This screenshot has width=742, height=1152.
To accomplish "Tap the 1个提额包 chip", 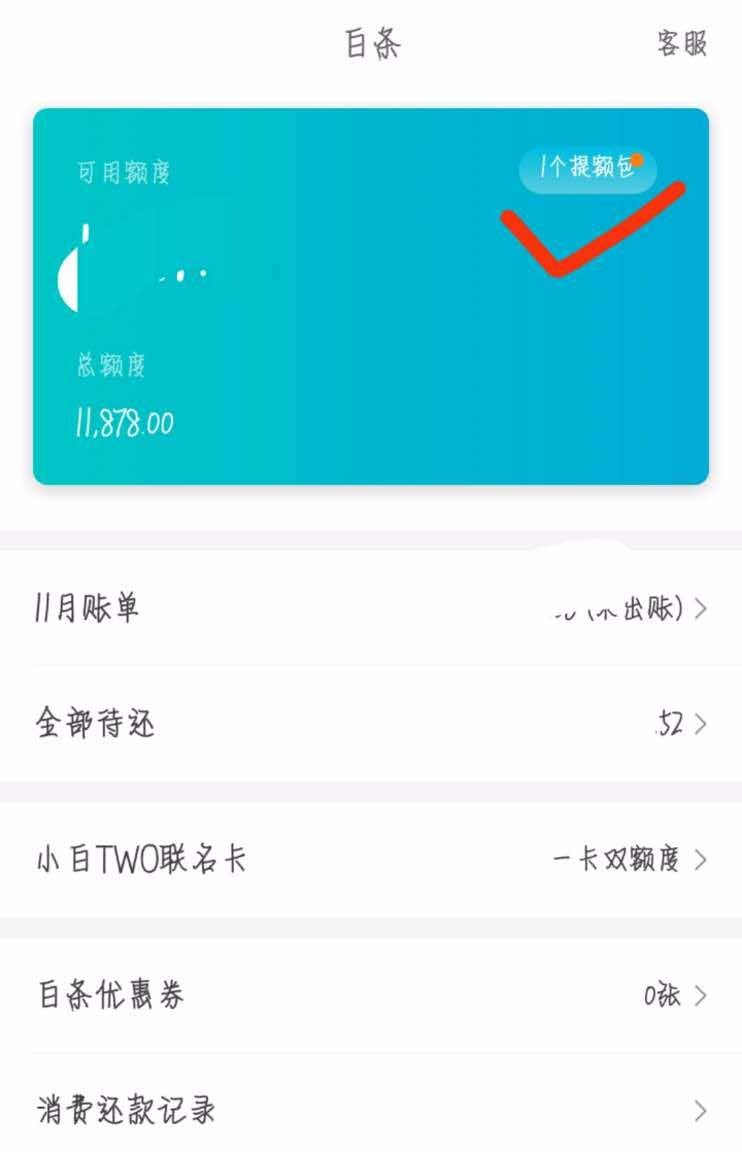I will coord(587,170).
